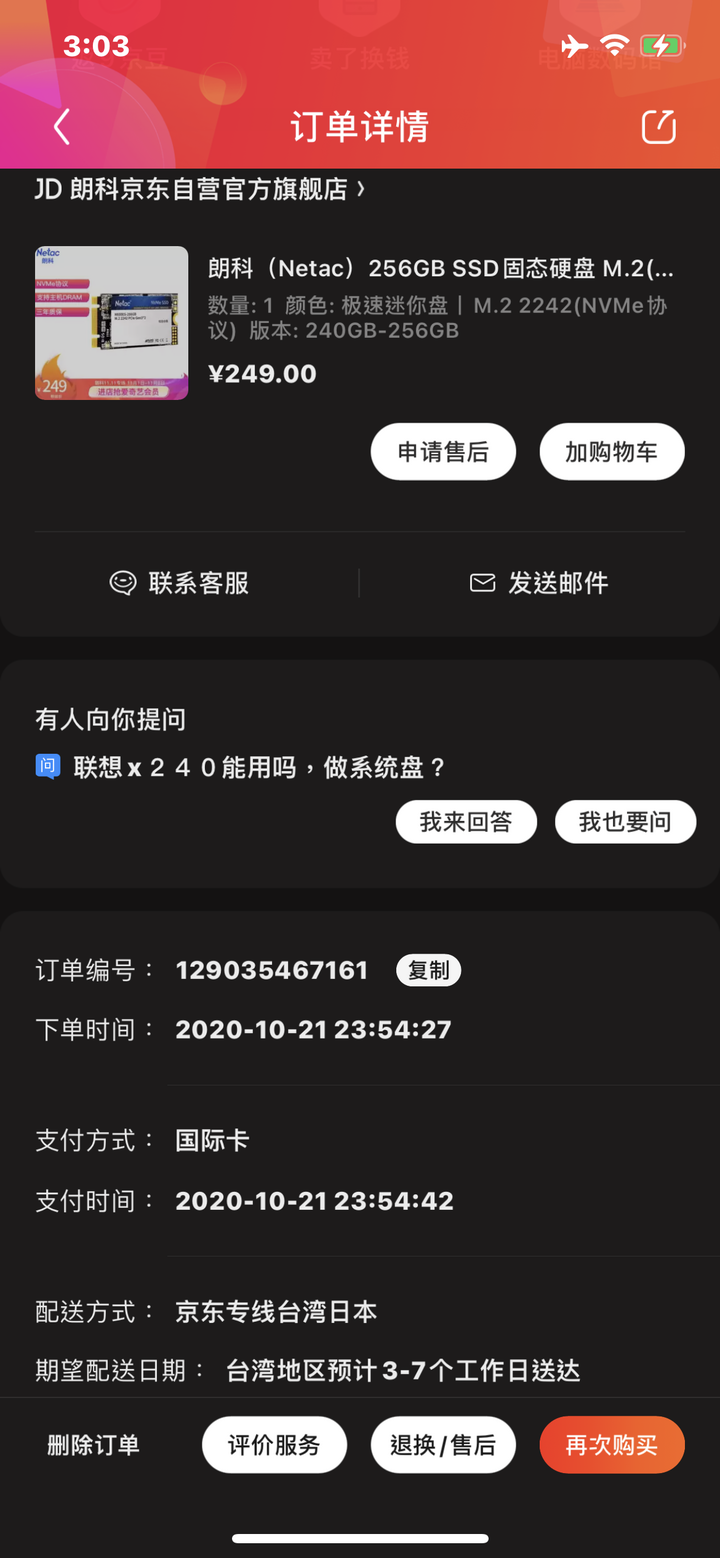Delete this order via 删除订单
720x1558 pixels.
(x=93, y=1445)
